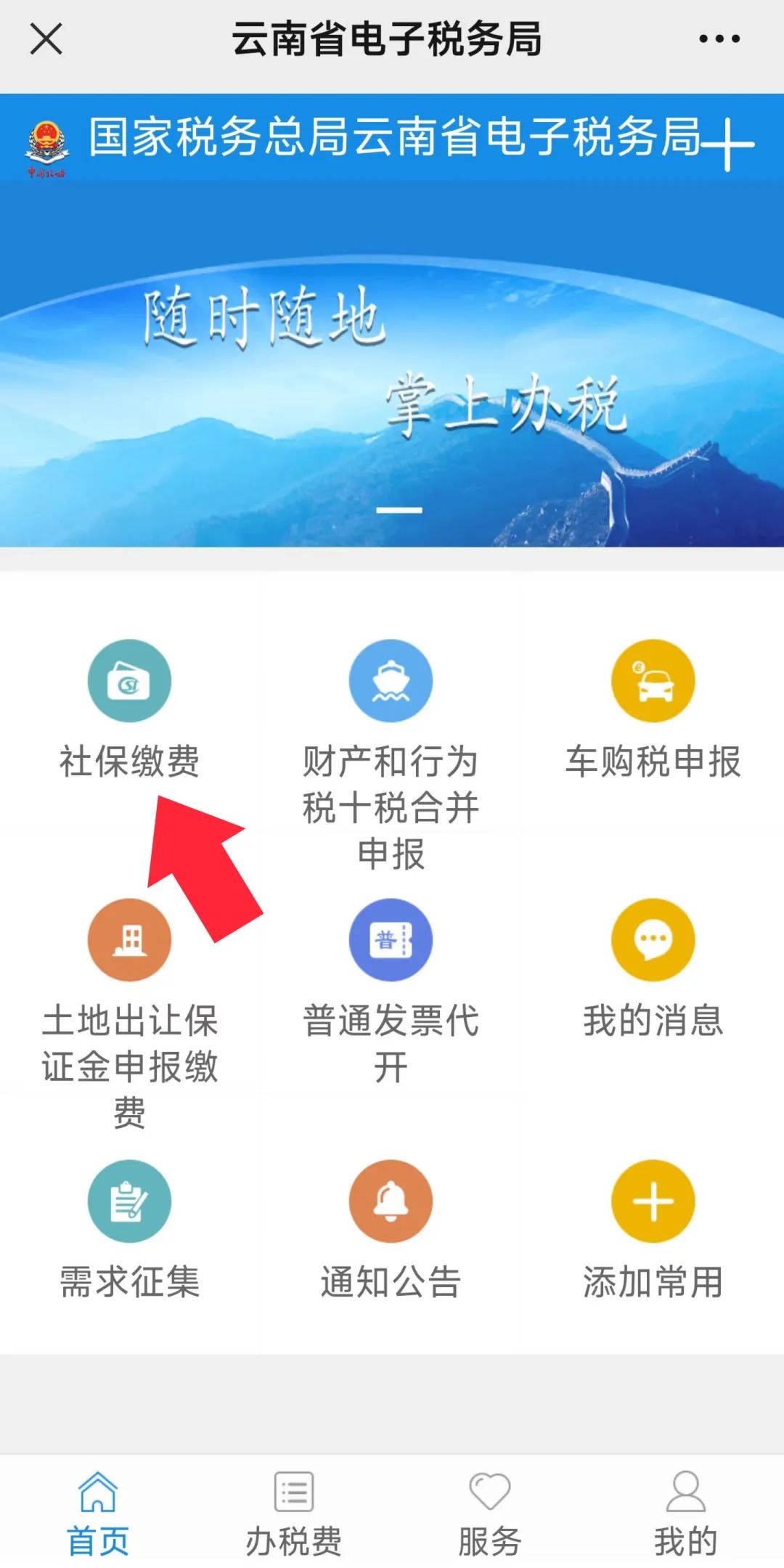Open 需求征集
784x1568 pixels.
point(129,1230)
